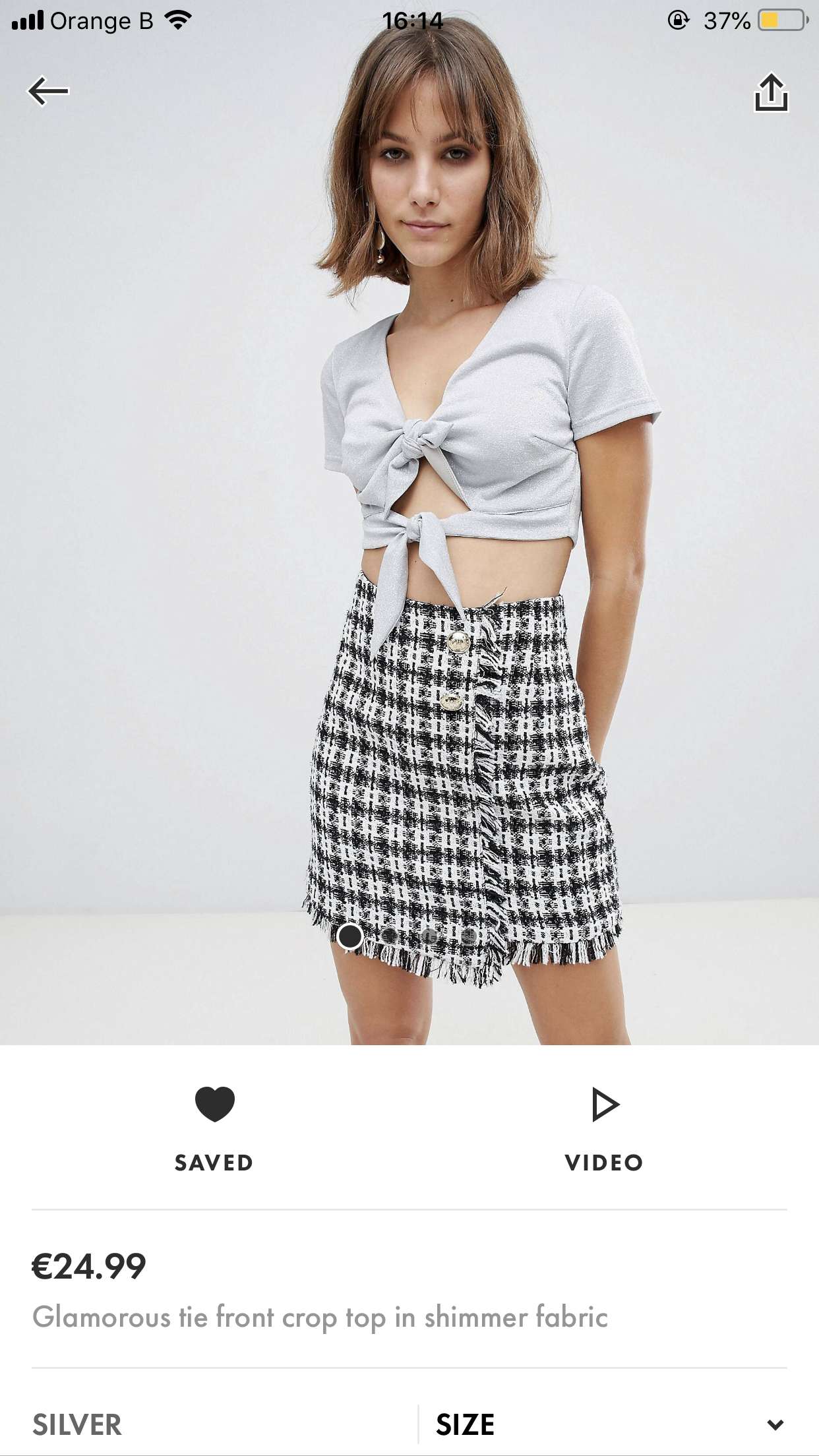The width and height of the screenshot is (819, 1456).
Task: Share this crop top product
Action: [x=771, y=92]
